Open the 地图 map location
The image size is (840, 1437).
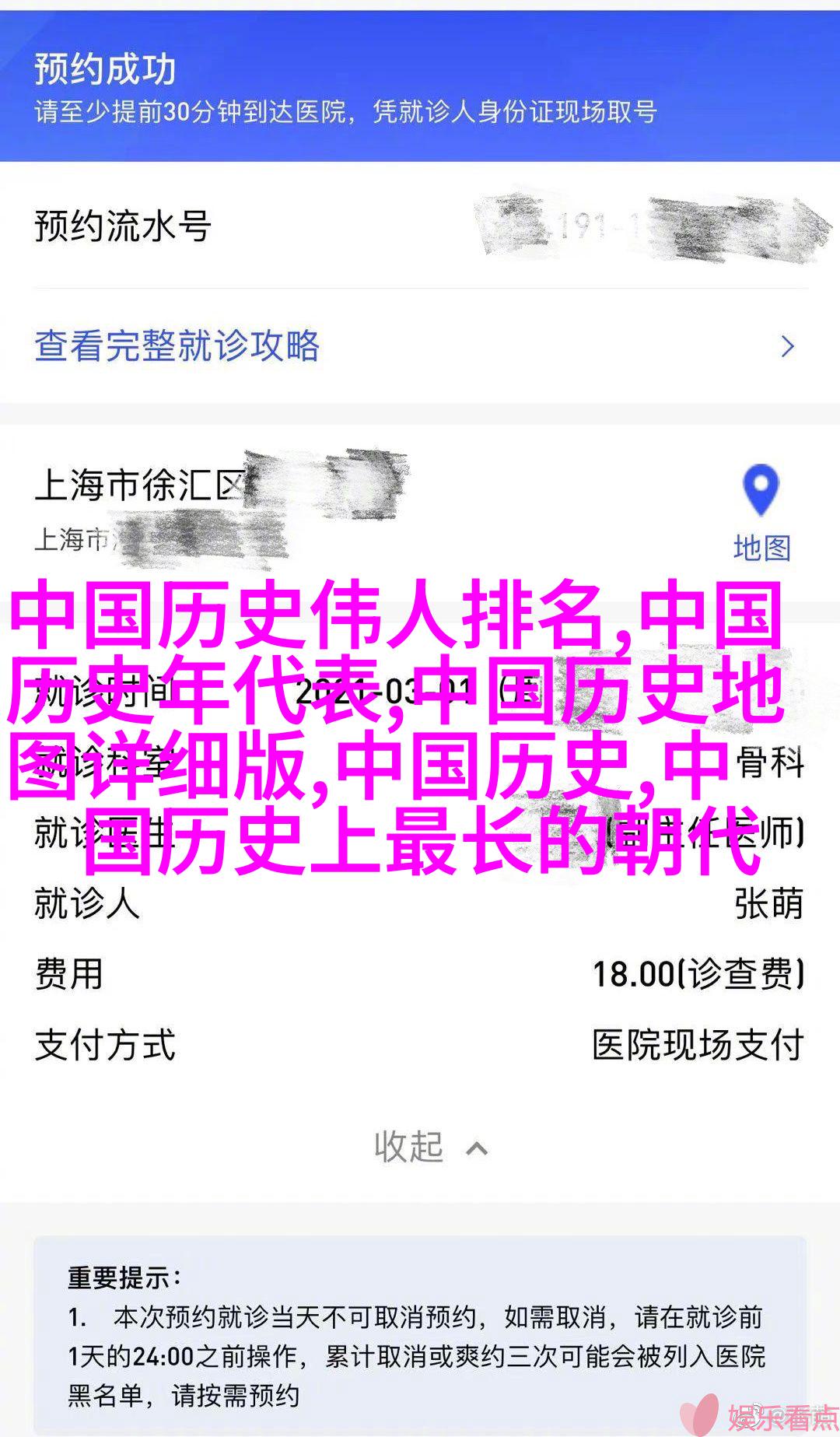click(761, 513)
